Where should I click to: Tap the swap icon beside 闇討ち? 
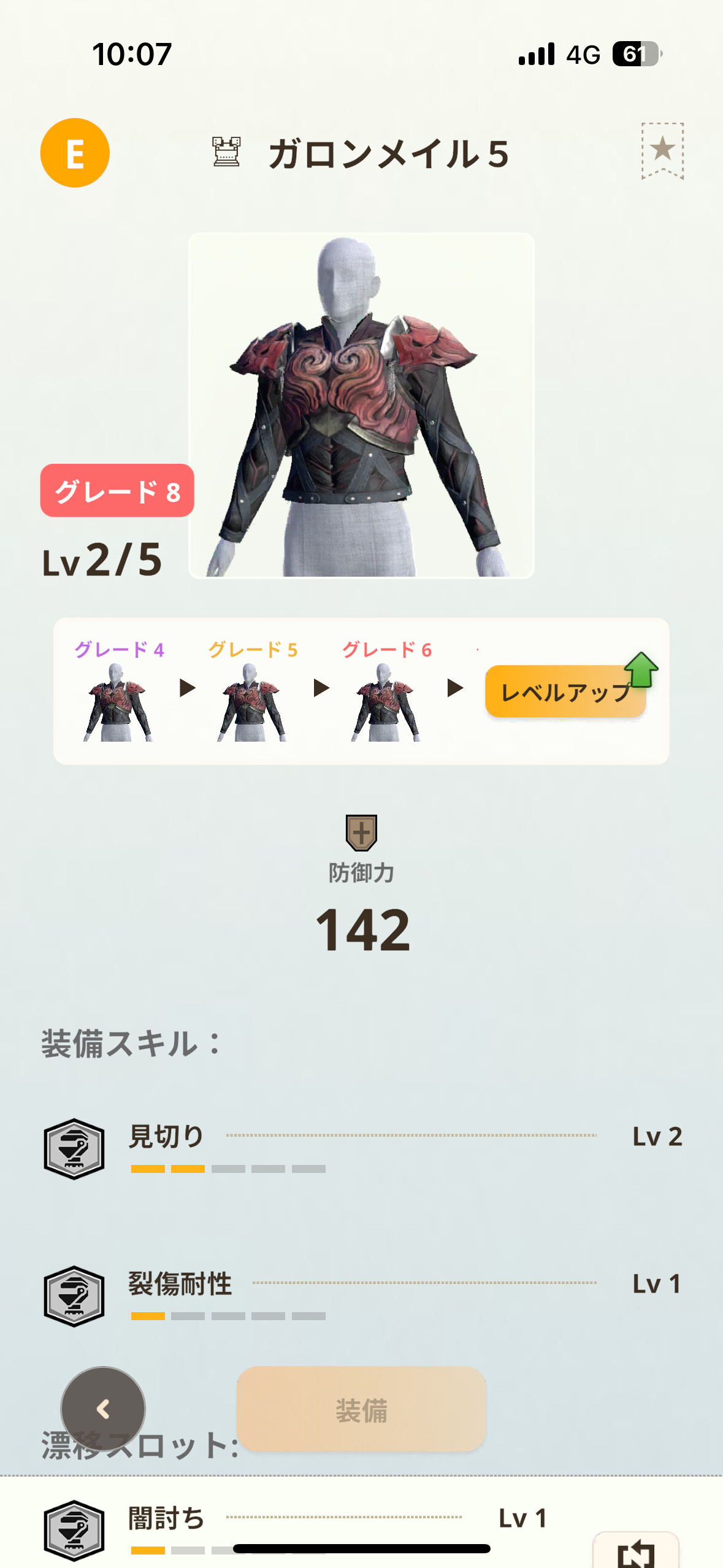(x=636, y=1553)
